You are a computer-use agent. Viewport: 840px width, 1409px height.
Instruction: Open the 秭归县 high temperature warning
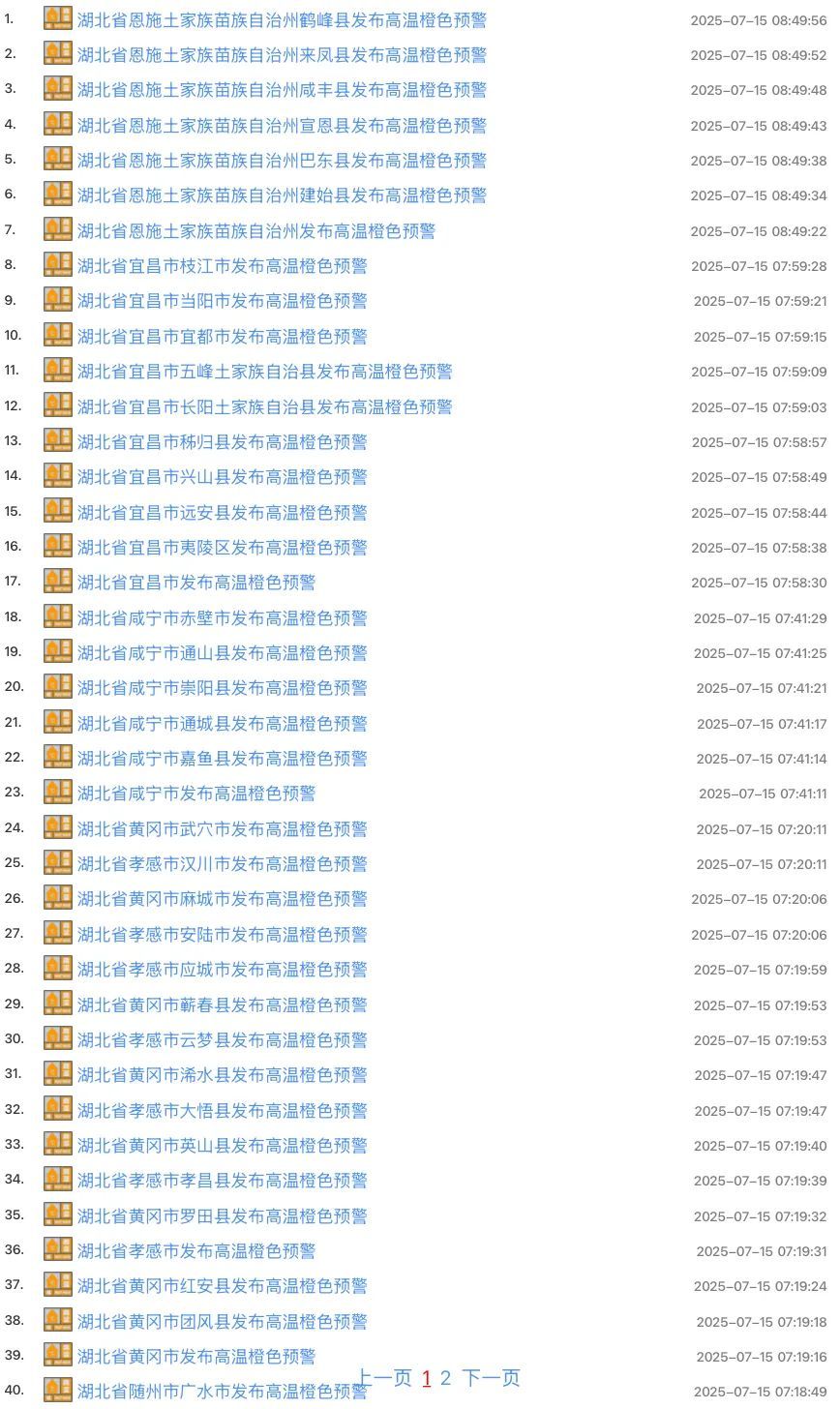[223, 442]
